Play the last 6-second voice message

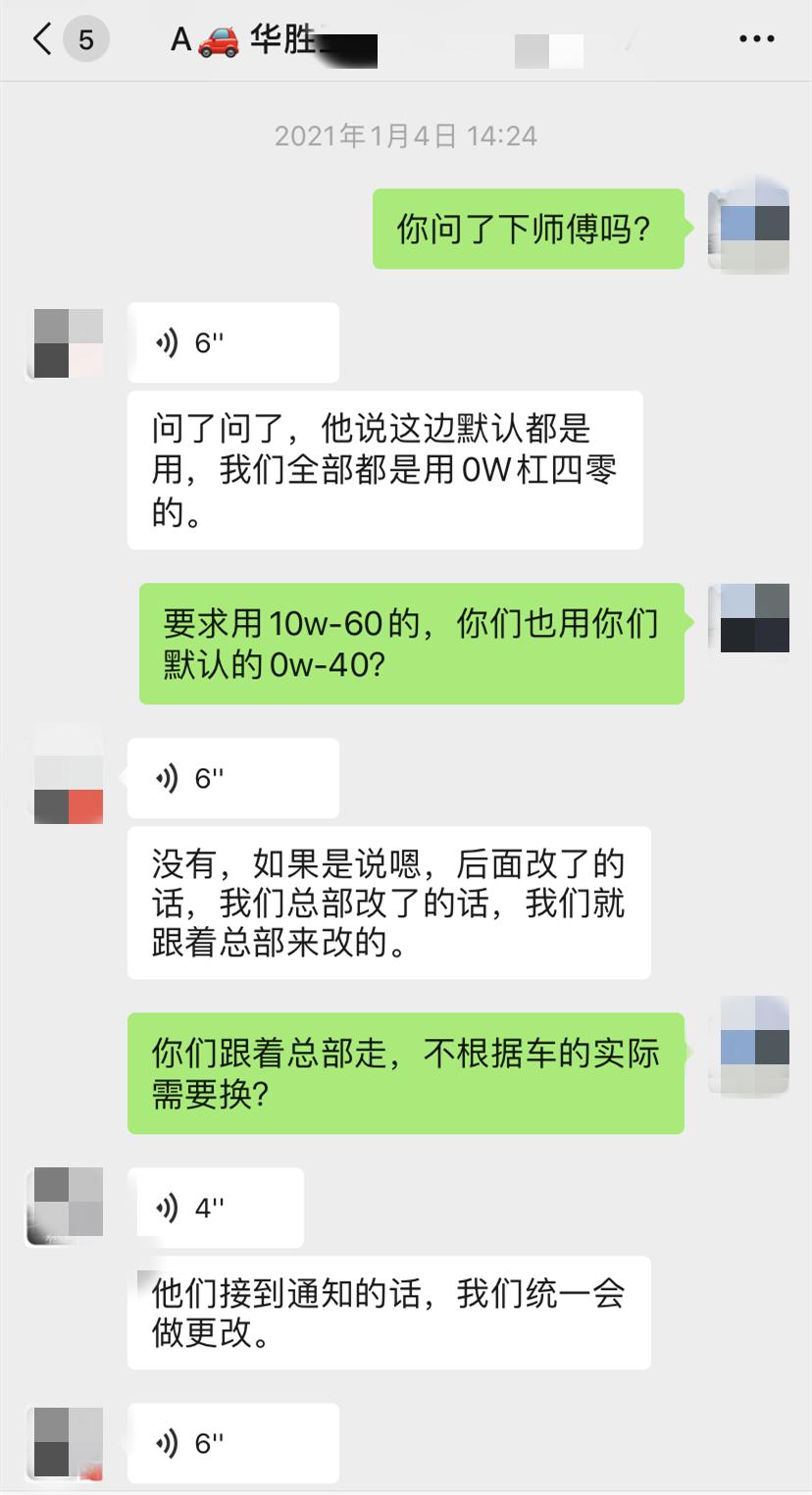232,1443
